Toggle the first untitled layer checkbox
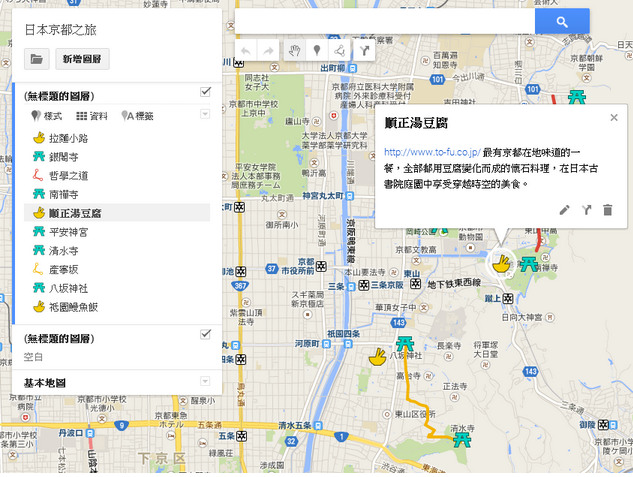633x477 pixels. [x=205, y=92]
